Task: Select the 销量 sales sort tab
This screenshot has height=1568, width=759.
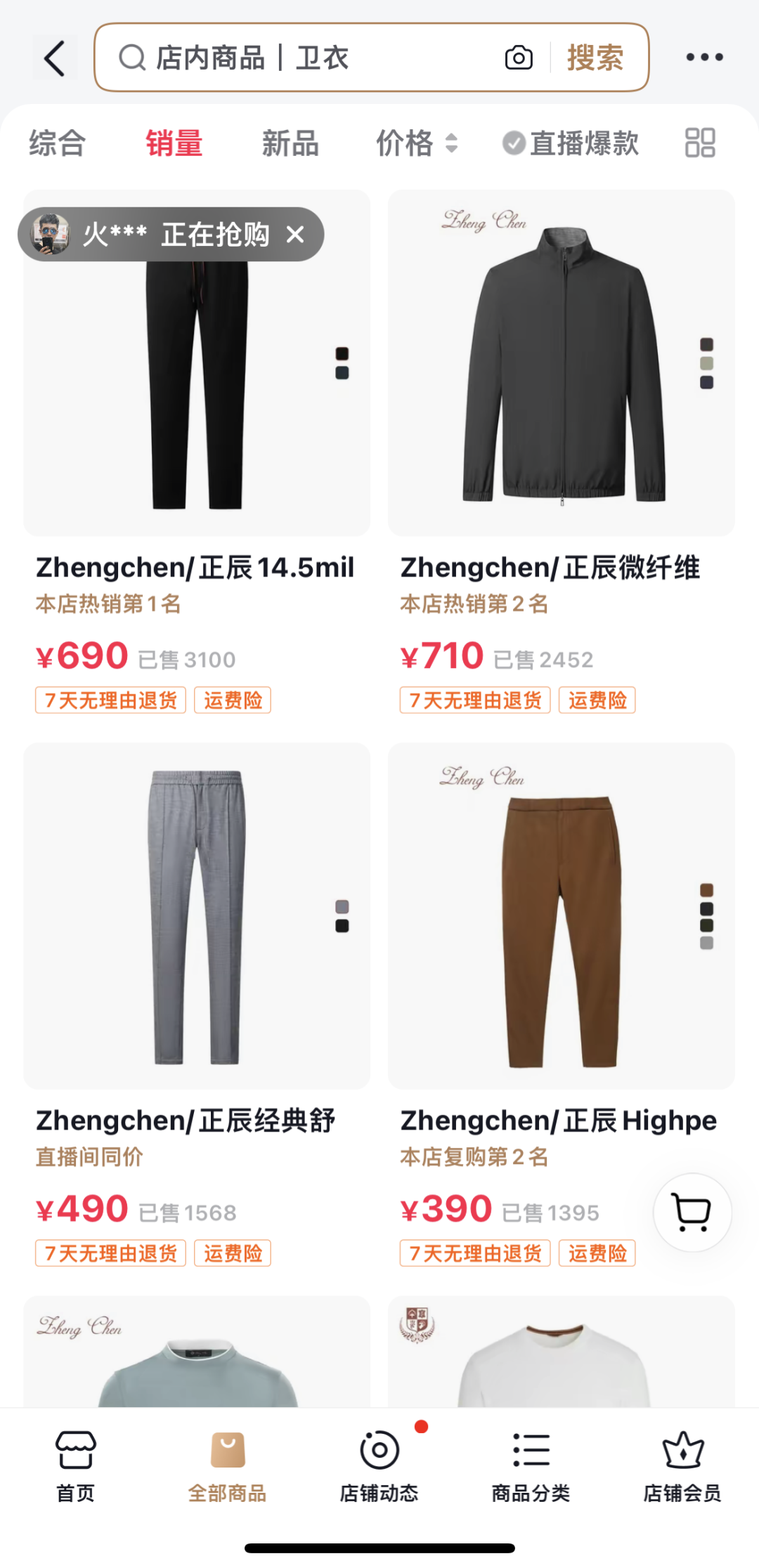Action: 174,143
